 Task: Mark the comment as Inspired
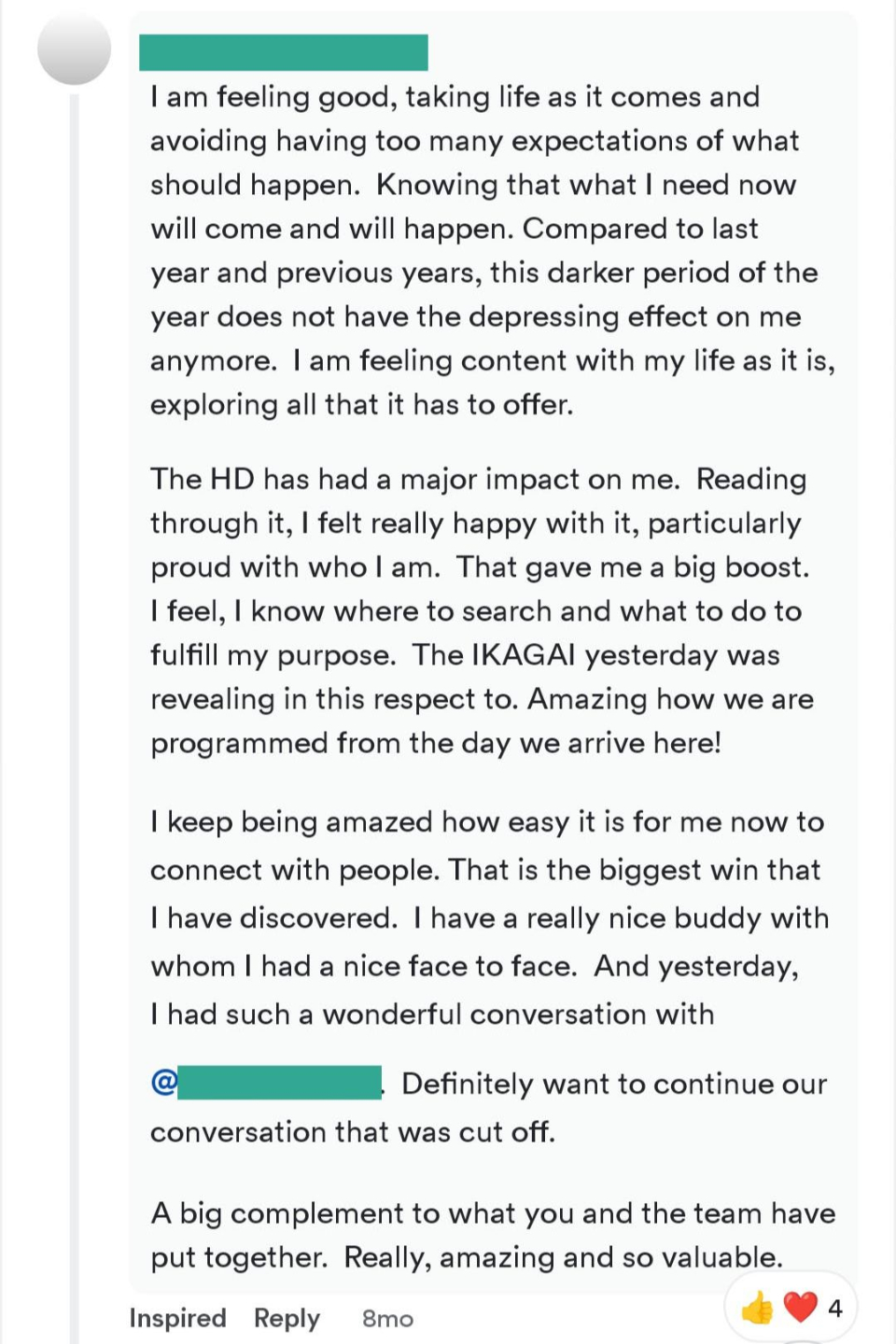coord(177,1318)
